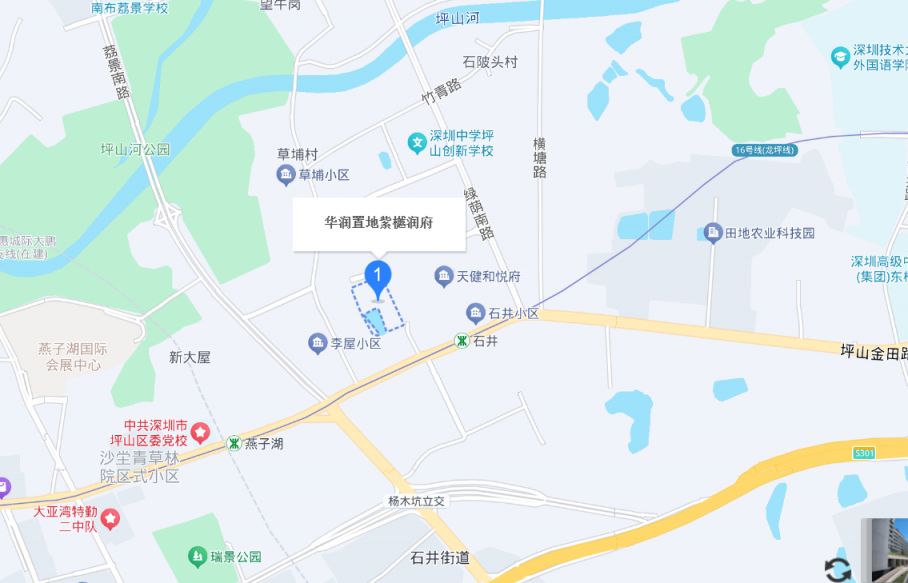908x583 pixels.
Task: Select the 李屋小区 map point
Action: coord(318,343)
